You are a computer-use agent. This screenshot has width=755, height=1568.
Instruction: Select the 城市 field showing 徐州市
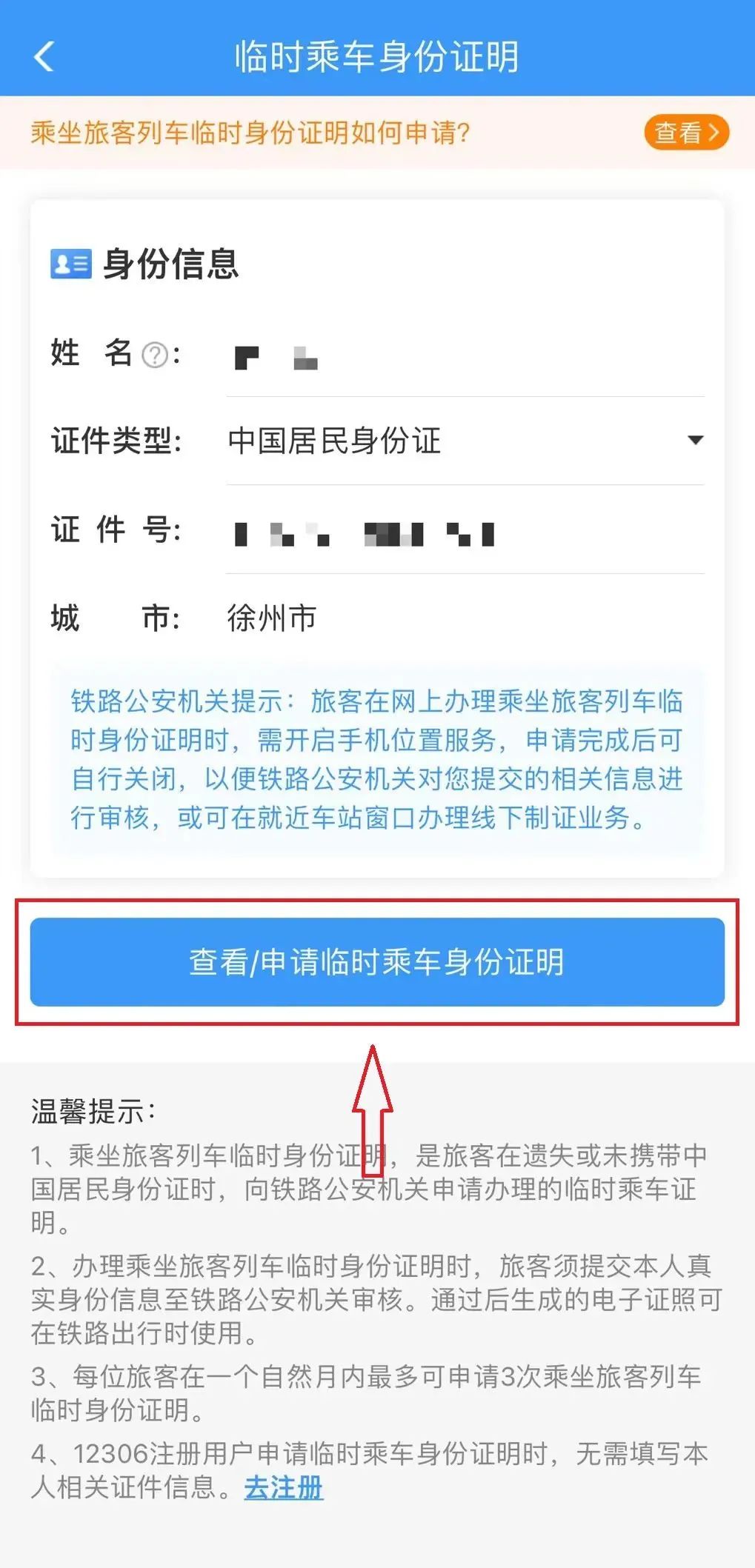coord(465,618)
